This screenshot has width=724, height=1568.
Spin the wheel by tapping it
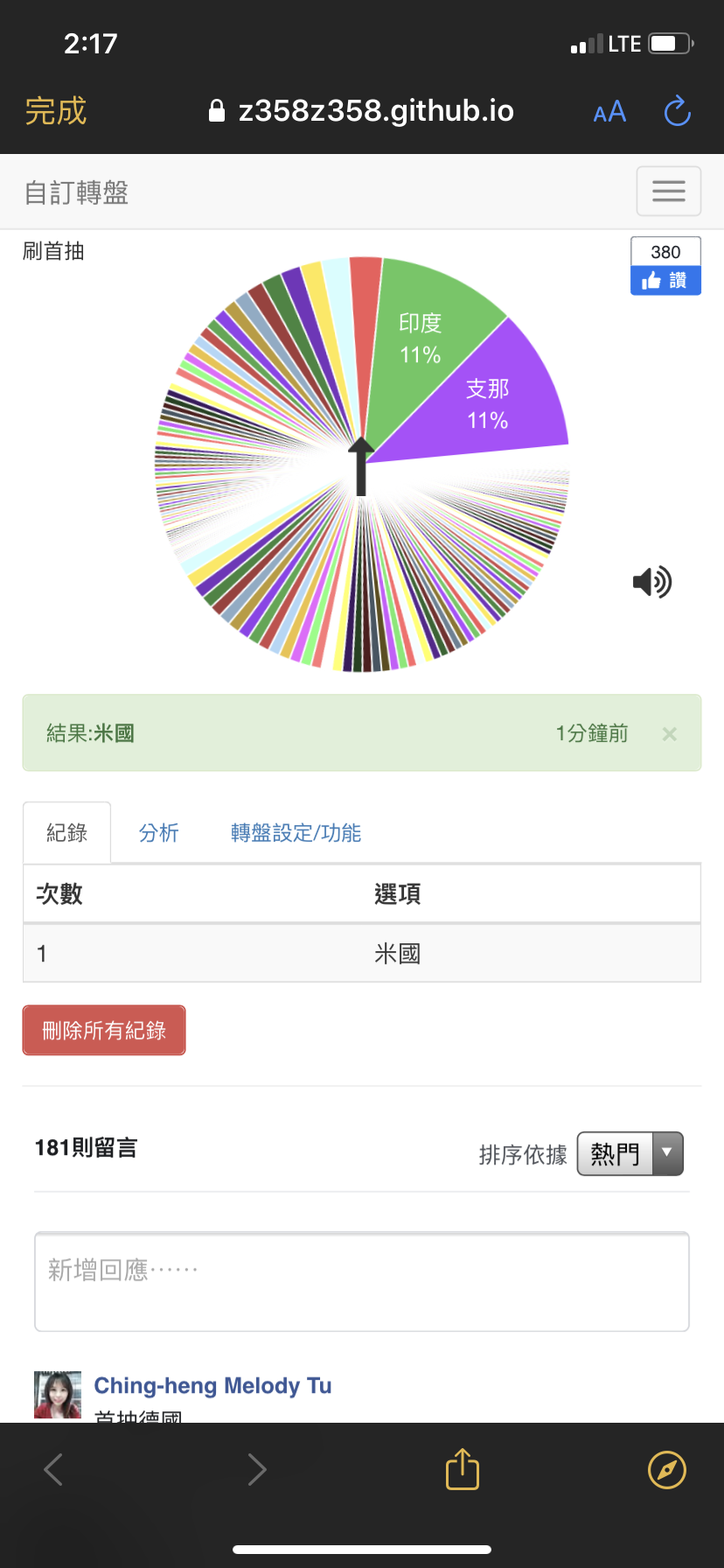point(362,465)
